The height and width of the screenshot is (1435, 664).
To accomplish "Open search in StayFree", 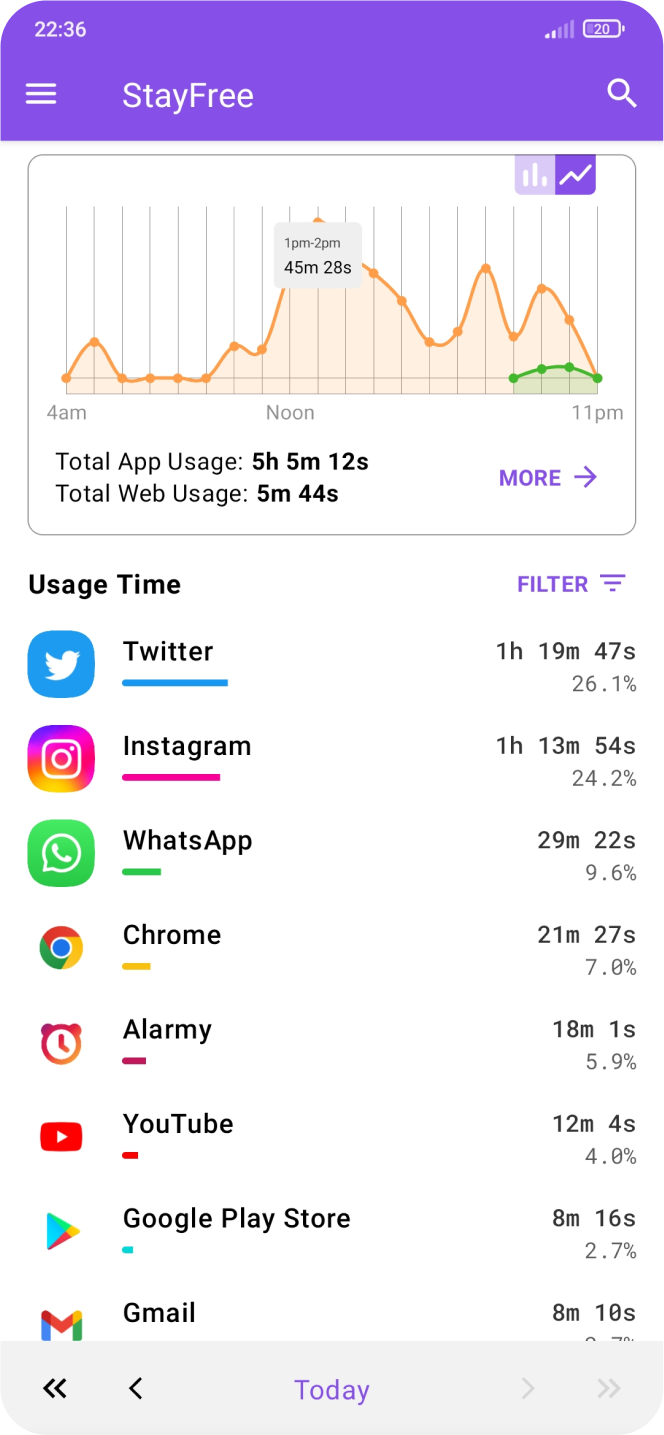I will coord(622,94).
